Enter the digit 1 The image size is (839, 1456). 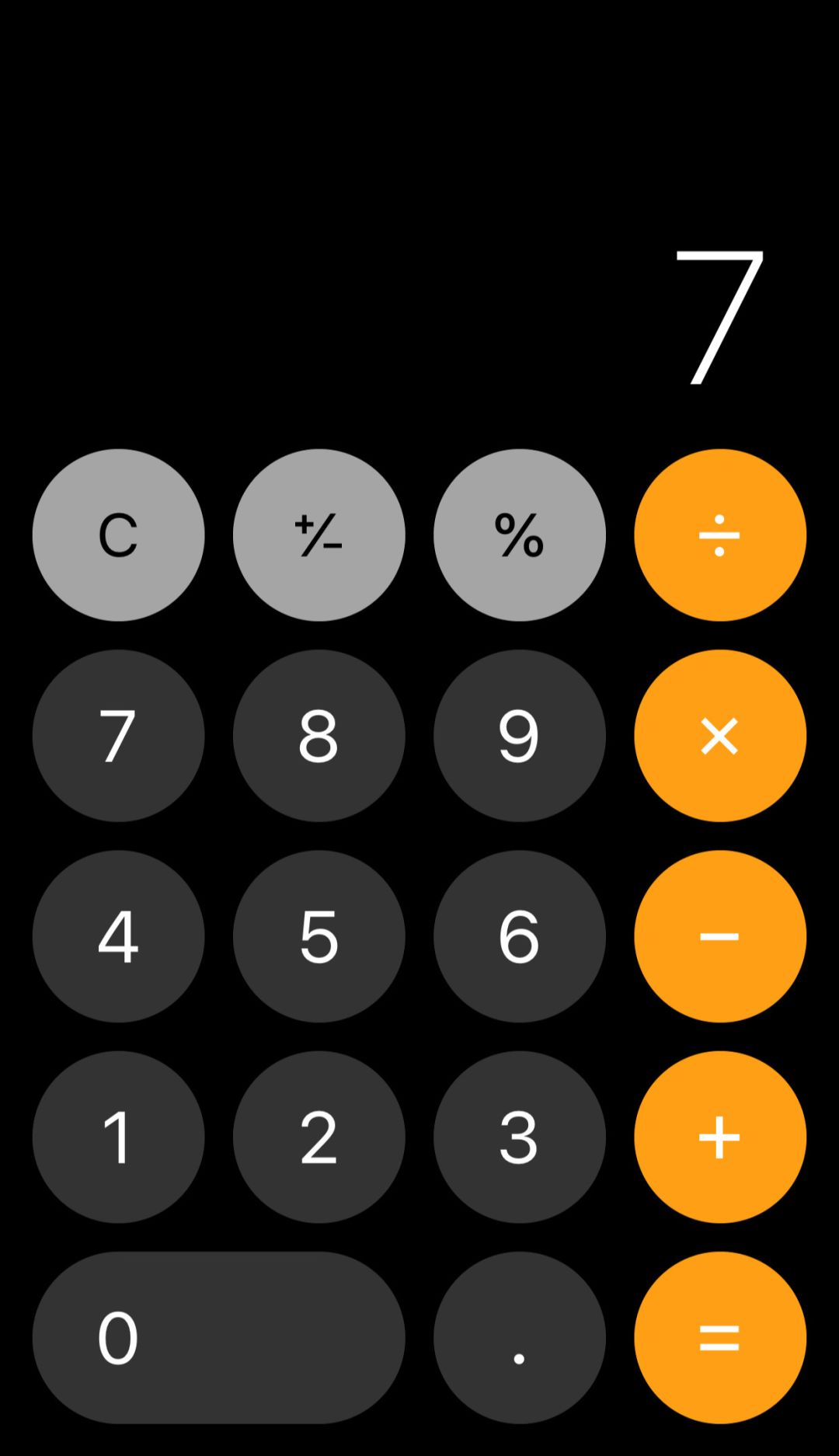(x=118, y=1137)
